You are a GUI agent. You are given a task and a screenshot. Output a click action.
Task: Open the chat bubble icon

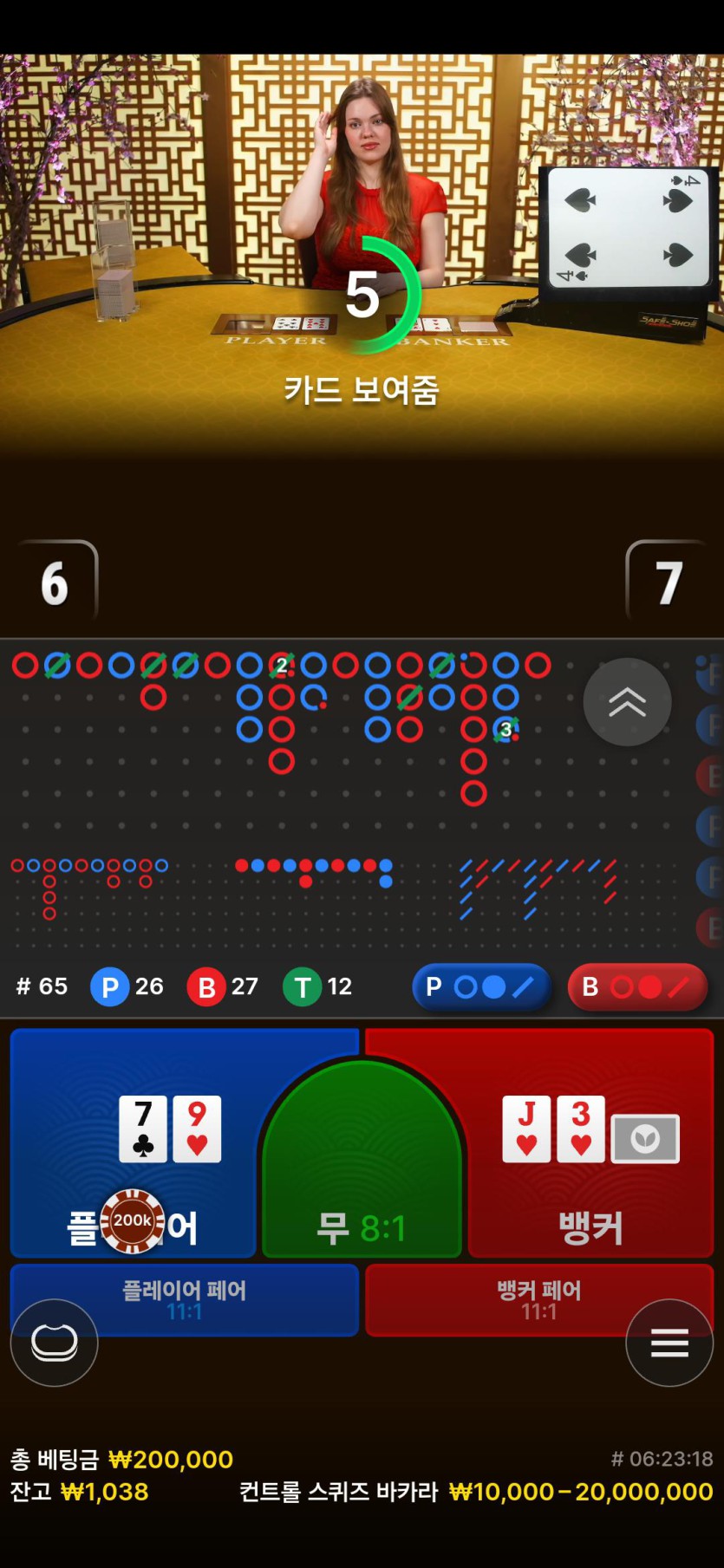(x=54, y=1343)
